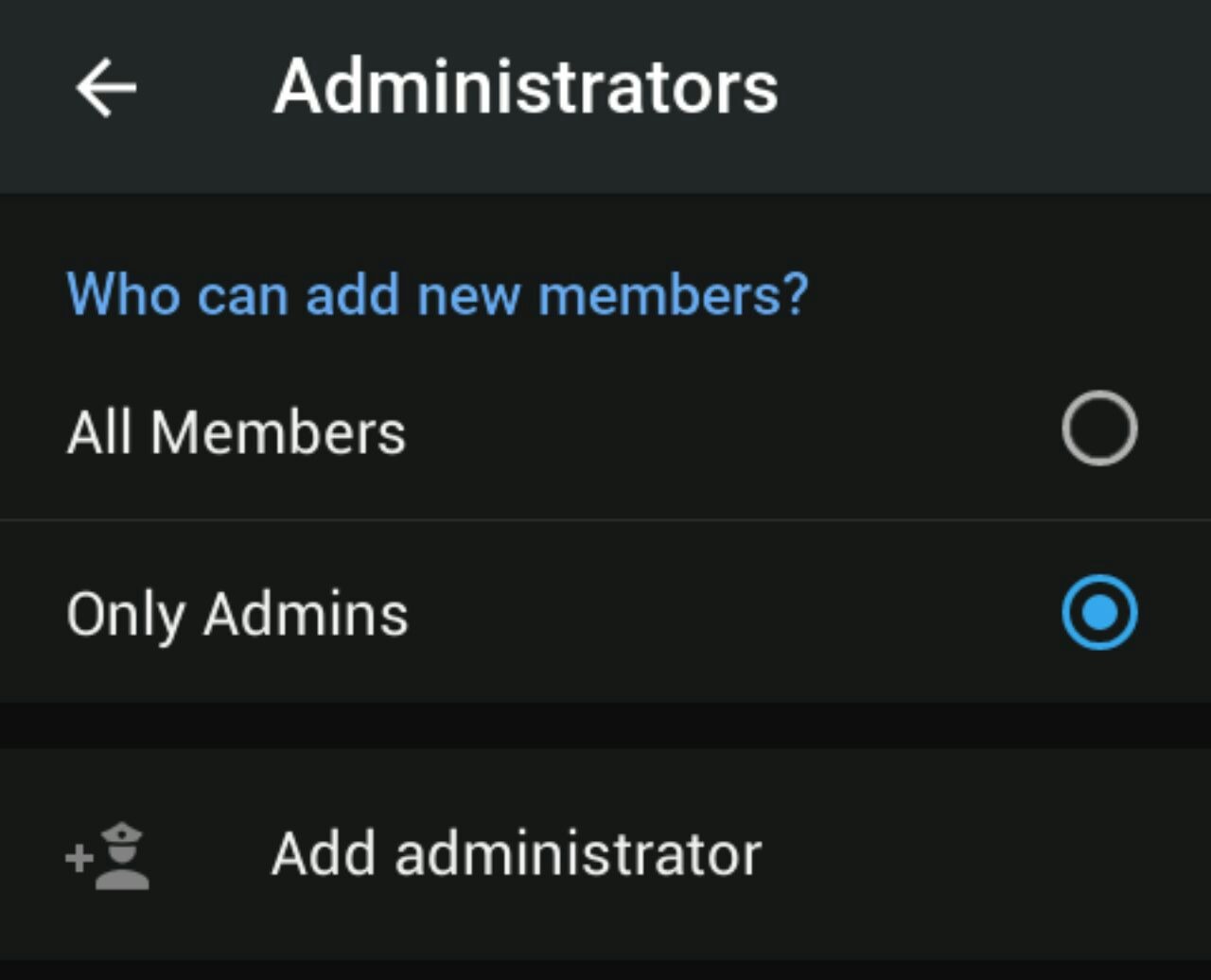Image resolution: width=1211 pixels, height=980 pixels.
Task: Choose Only Admins option
Action: 1098,613
